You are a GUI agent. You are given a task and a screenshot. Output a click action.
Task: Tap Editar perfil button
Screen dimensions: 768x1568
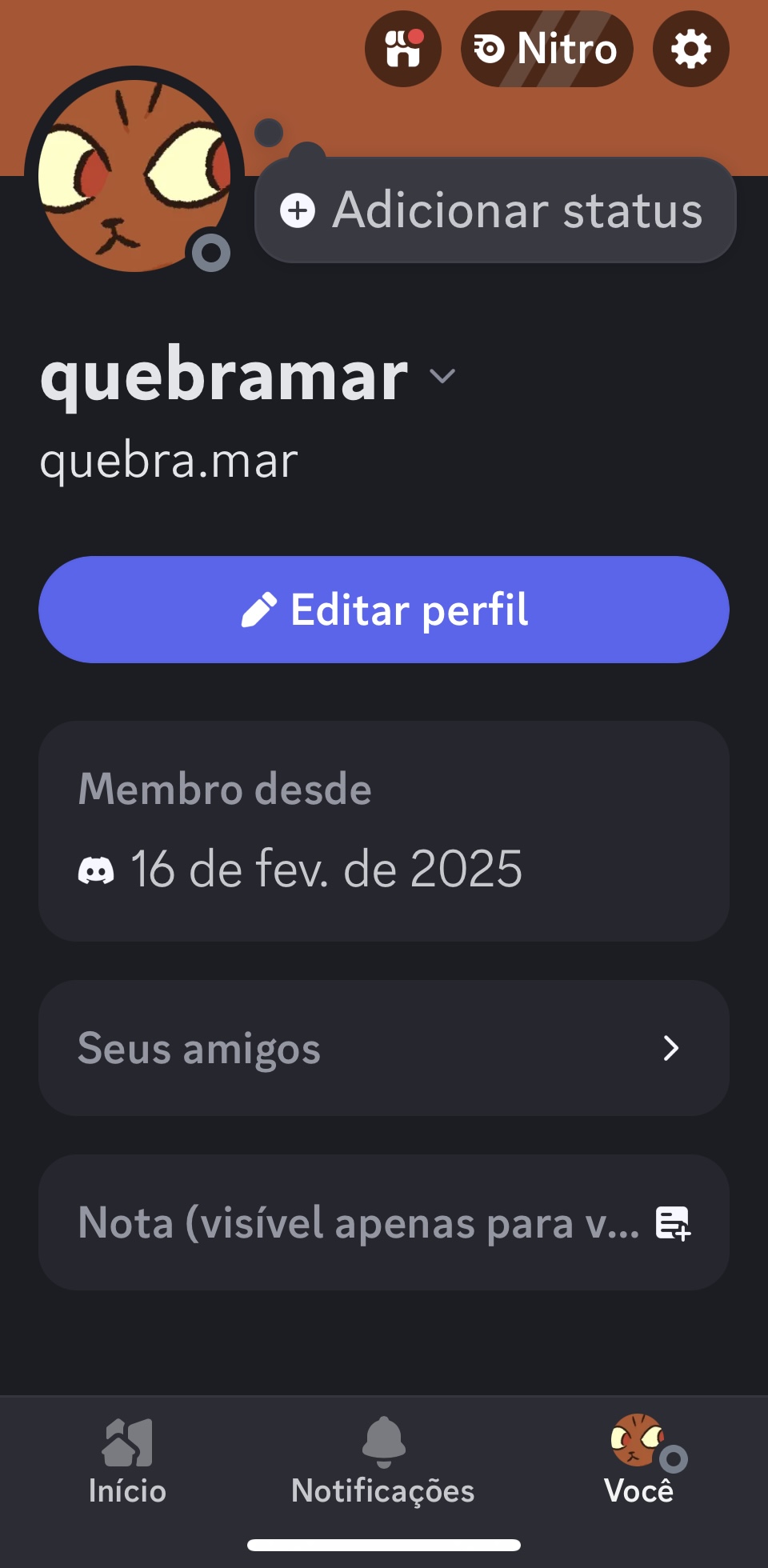(384, 610)
